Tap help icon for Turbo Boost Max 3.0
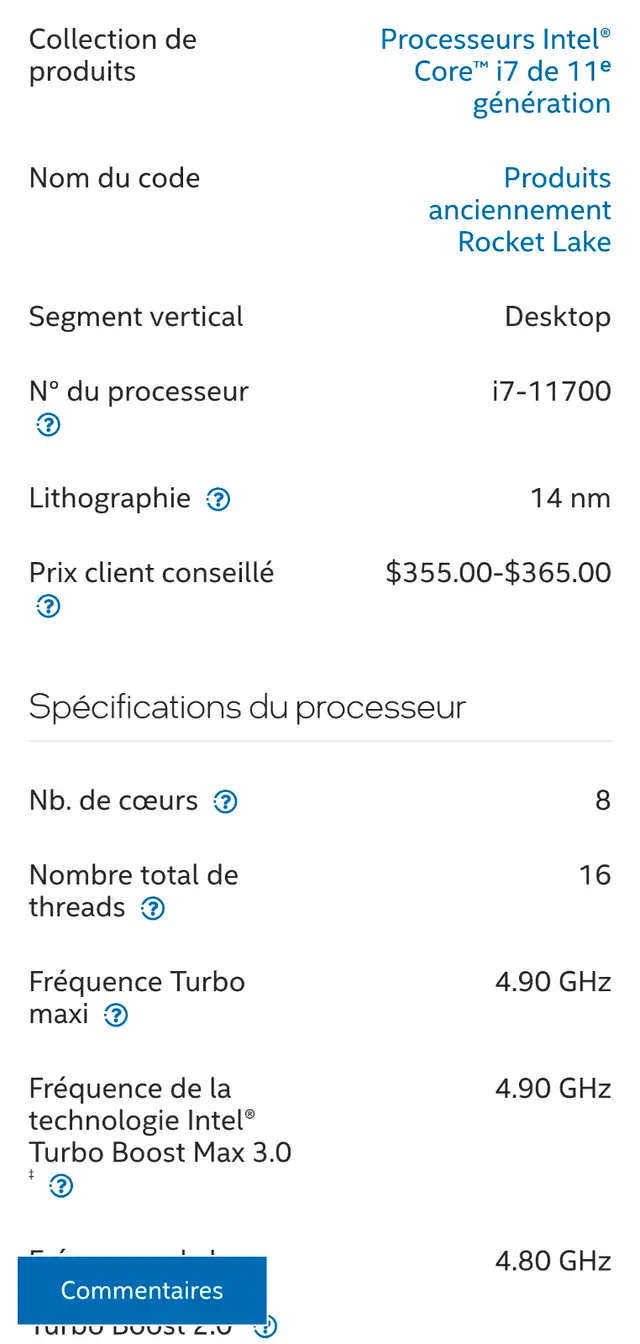This screenshot has height=1344, width=640. click(62, 1186)
